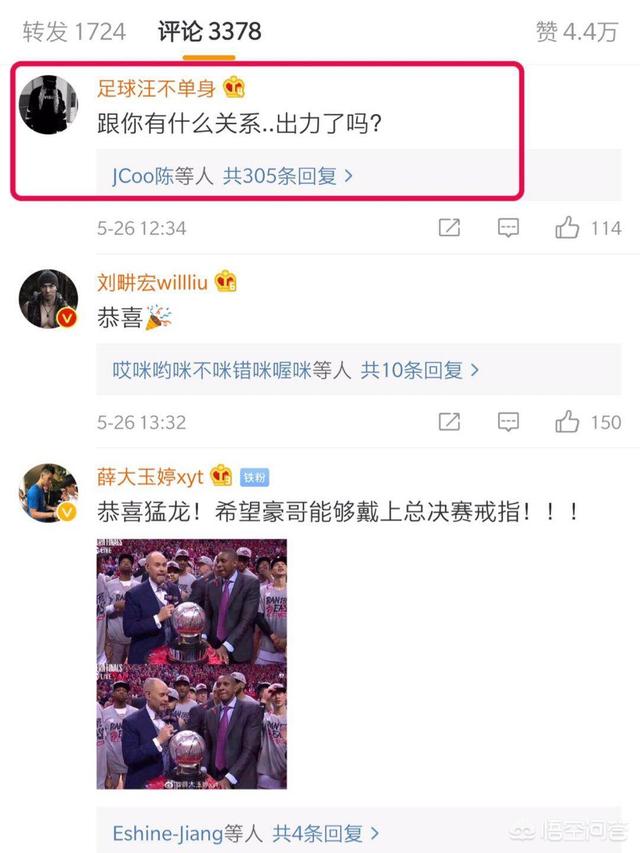View the photo in 薛大玉婷xyt's comment
The width and height of the screenshot is (640, 853).
point(192,664)
